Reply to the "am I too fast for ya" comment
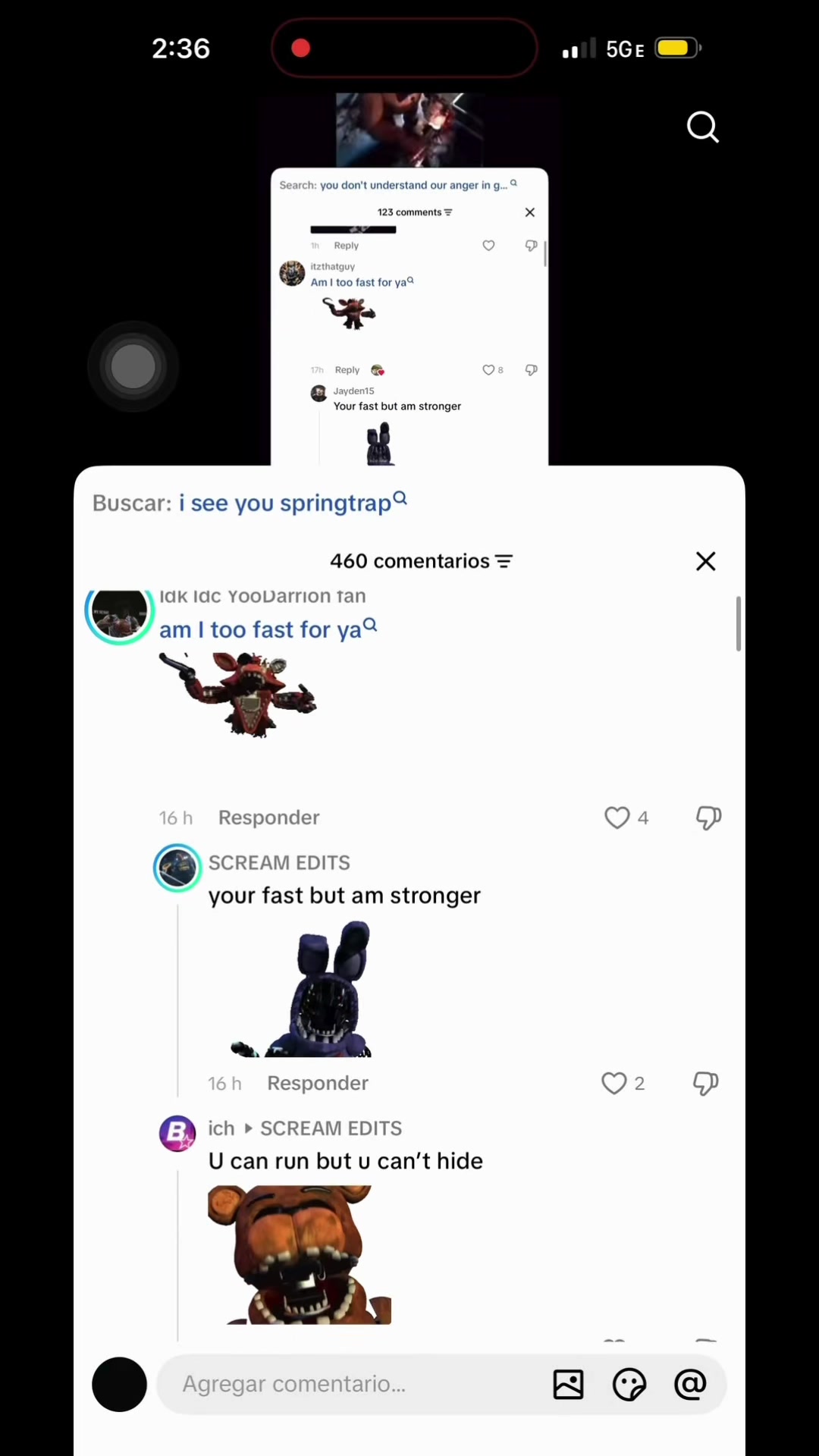The height and width of the screenshot is (1456, 819). [x=268, y=817]
